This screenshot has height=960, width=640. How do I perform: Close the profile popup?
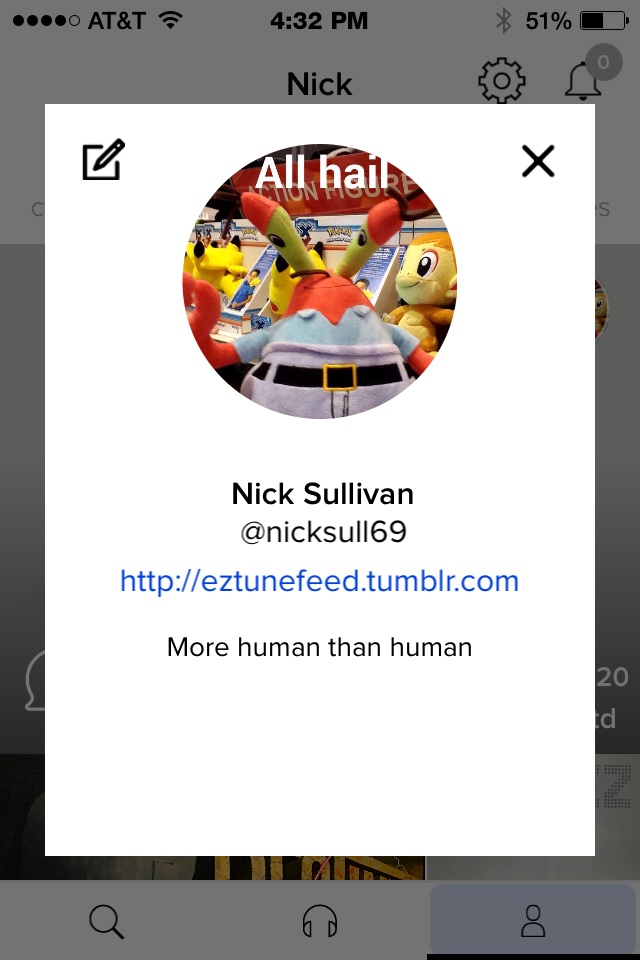point(538,161)
